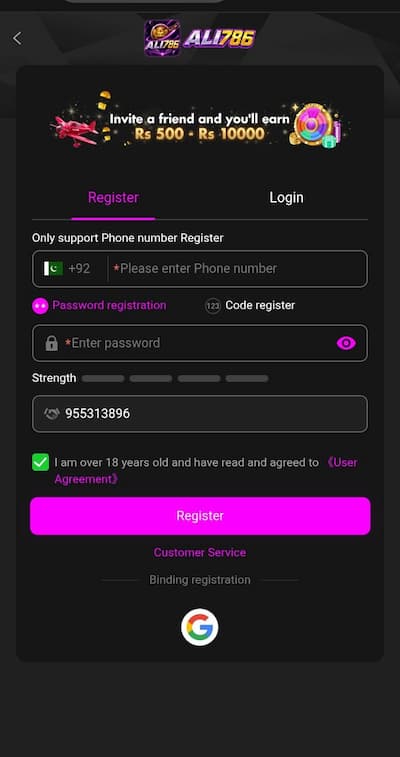Edit the invite code field 955313896
Viewport: 400px width, 757px height.
[200, 414]
